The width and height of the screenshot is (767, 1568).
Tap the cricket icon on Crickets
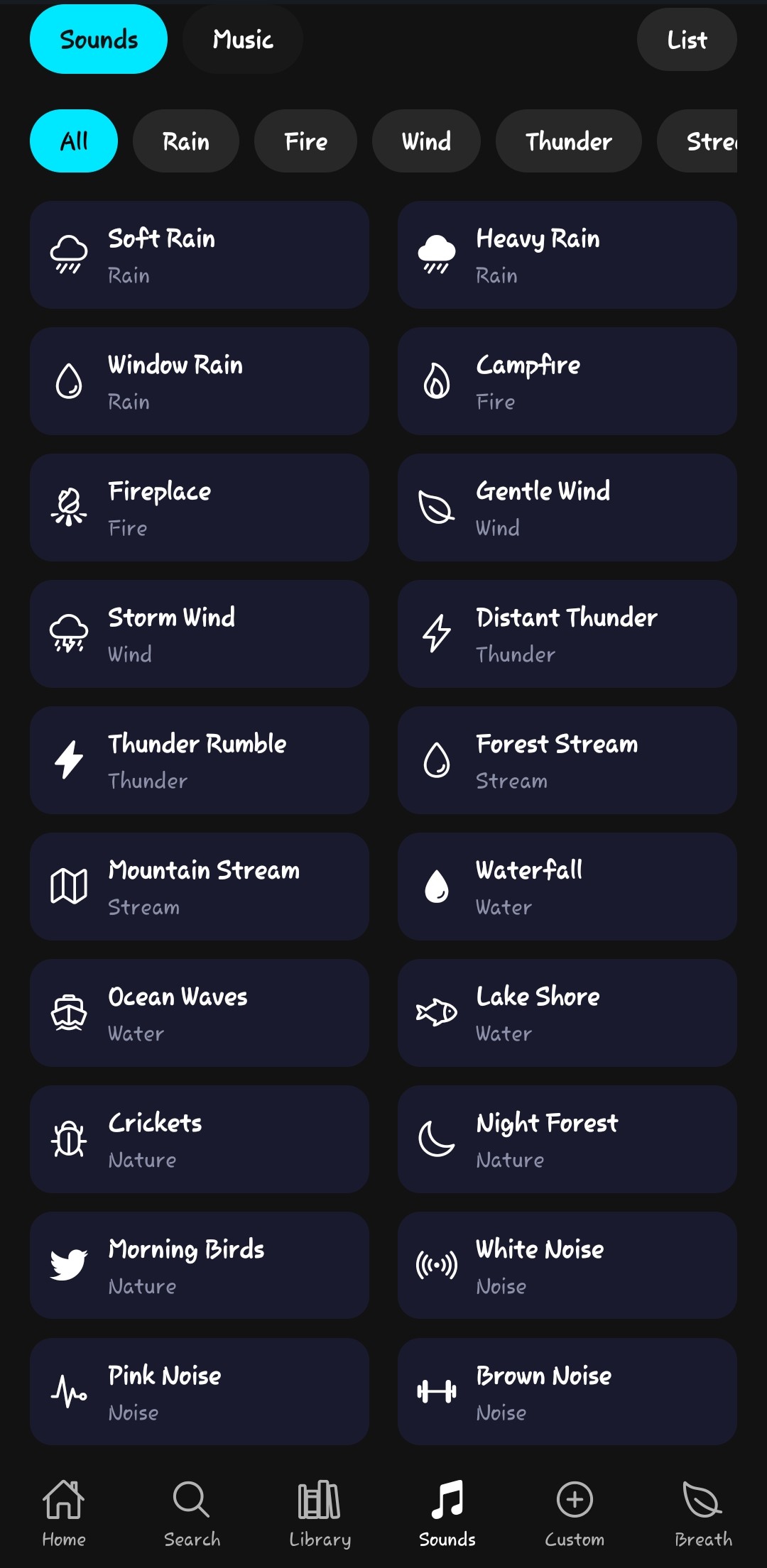pyautogui.click(x=68, y=1139)
